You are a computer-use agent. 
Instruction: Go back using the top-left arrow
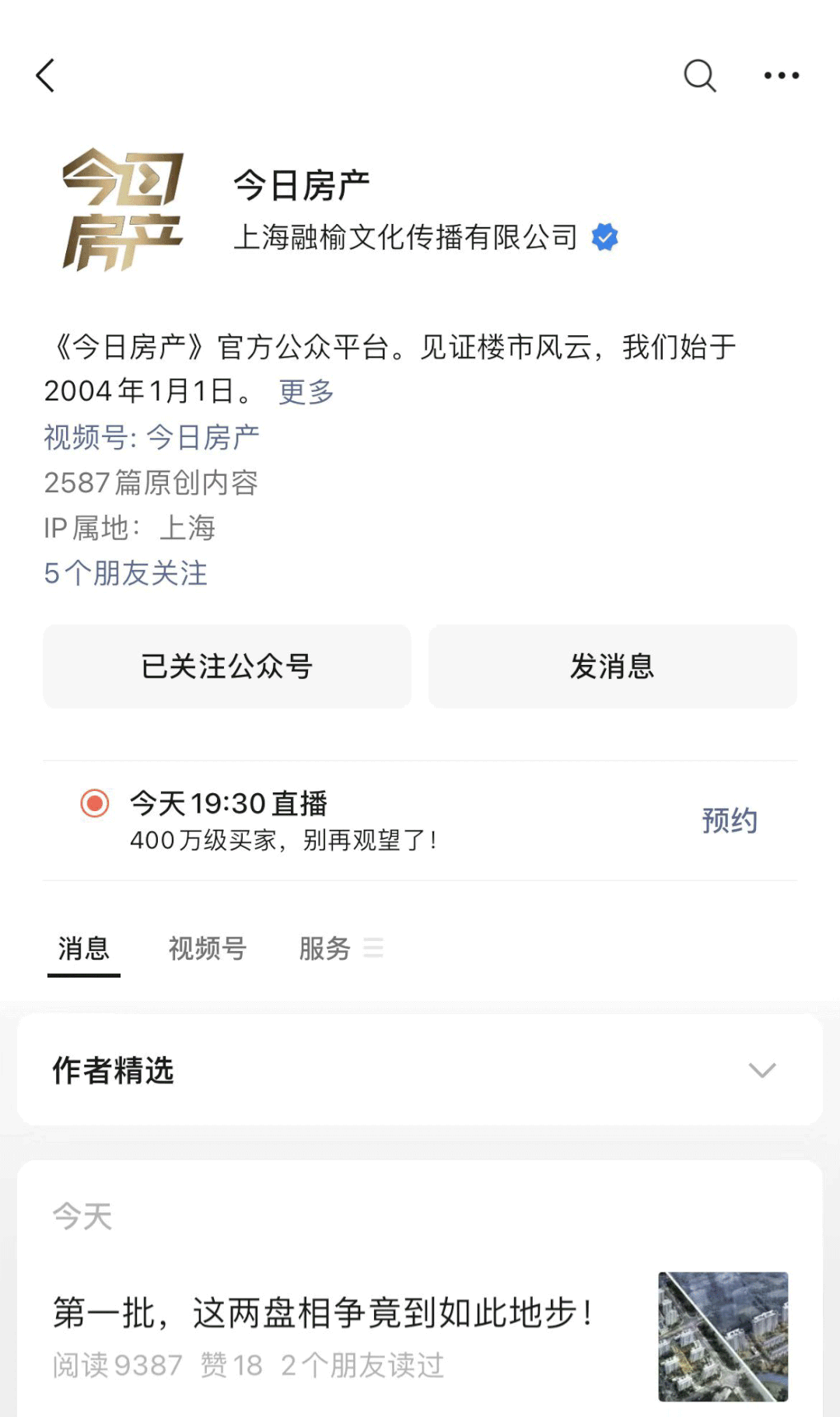[x=45, y=75]
